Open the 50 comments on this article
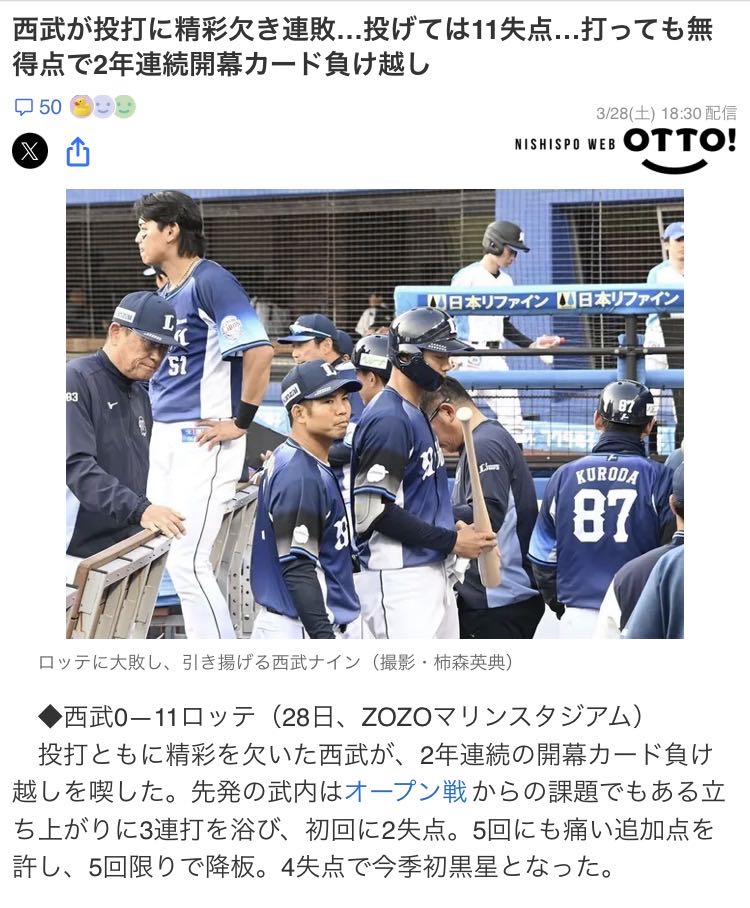Screen dimensions: 750x908 [x=38, y=107]
